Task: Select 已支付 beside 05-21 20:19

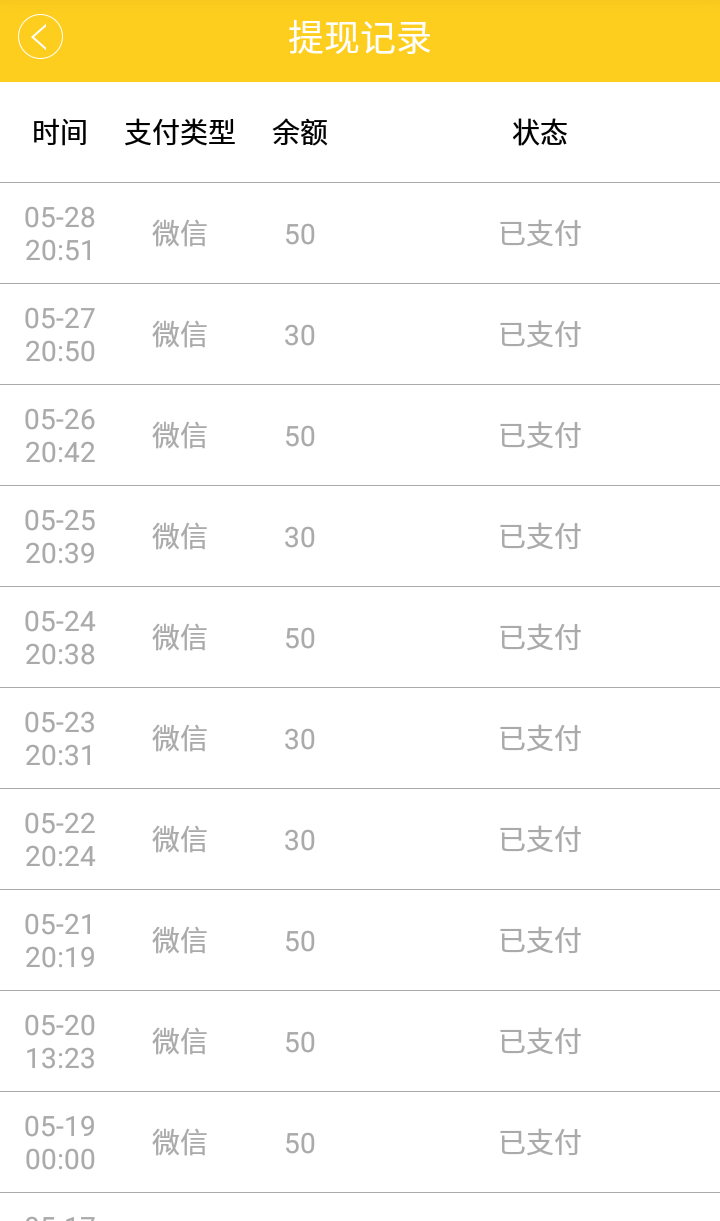Action: (539, 940)
